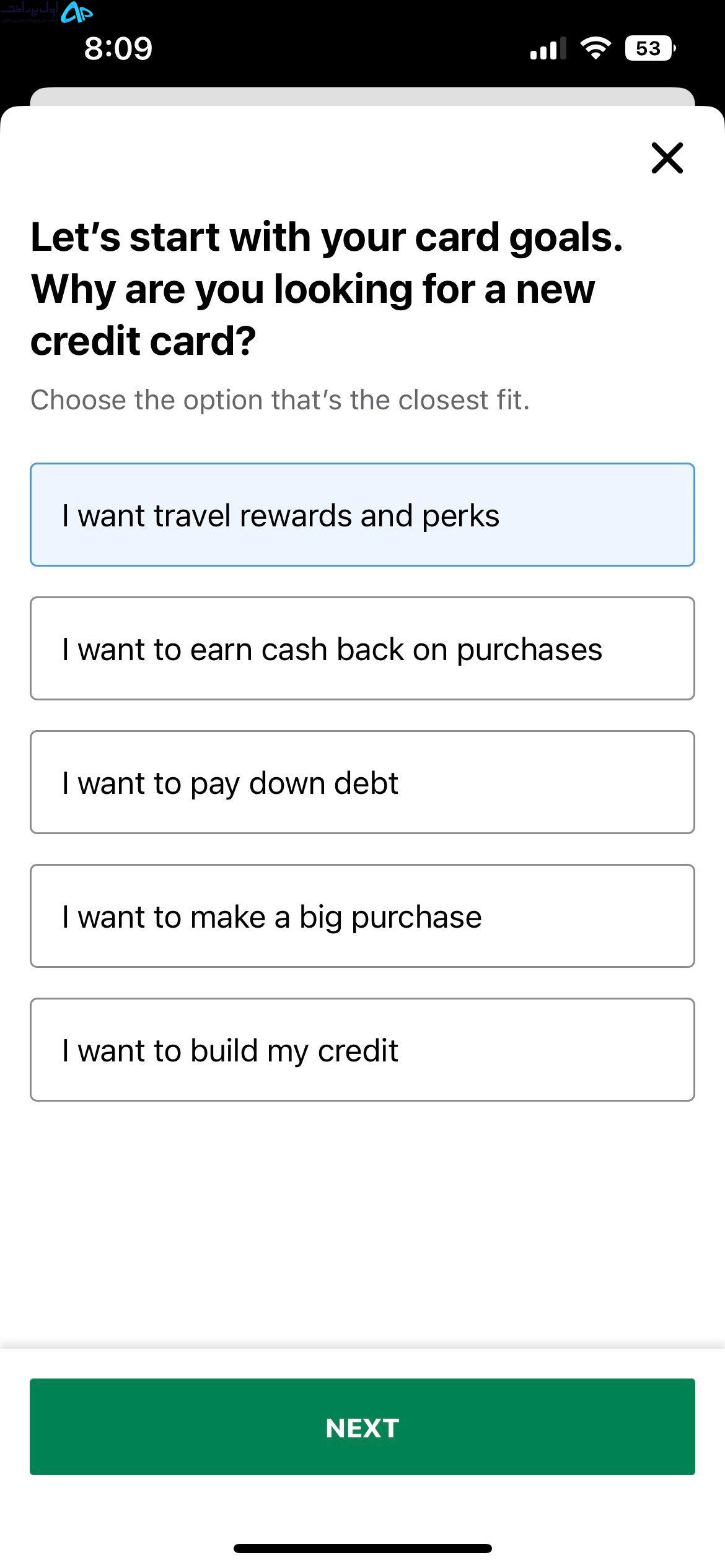Select I want to make a big purchase

pos(362,916)
